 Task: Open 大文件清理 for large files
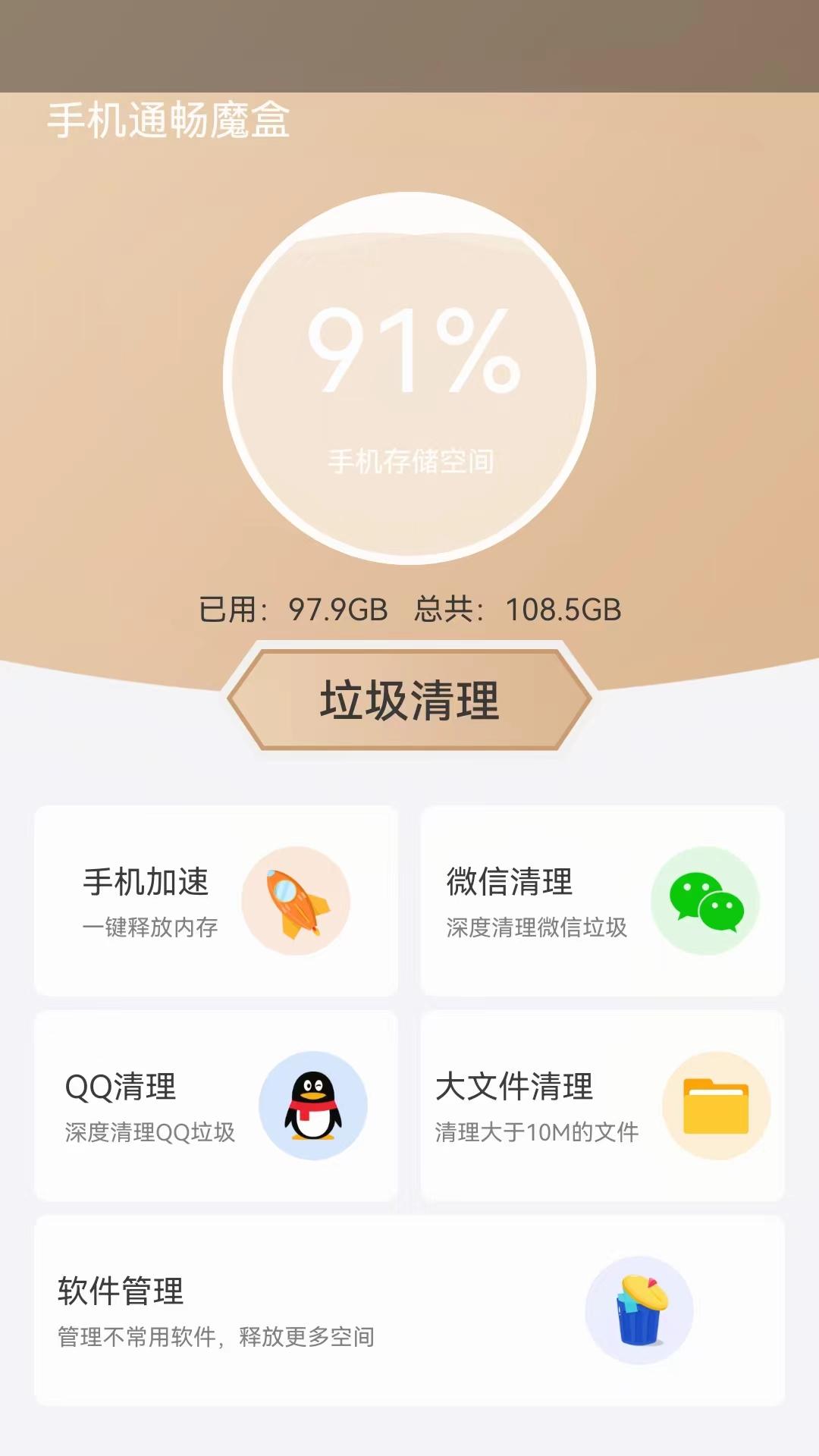602,1106
